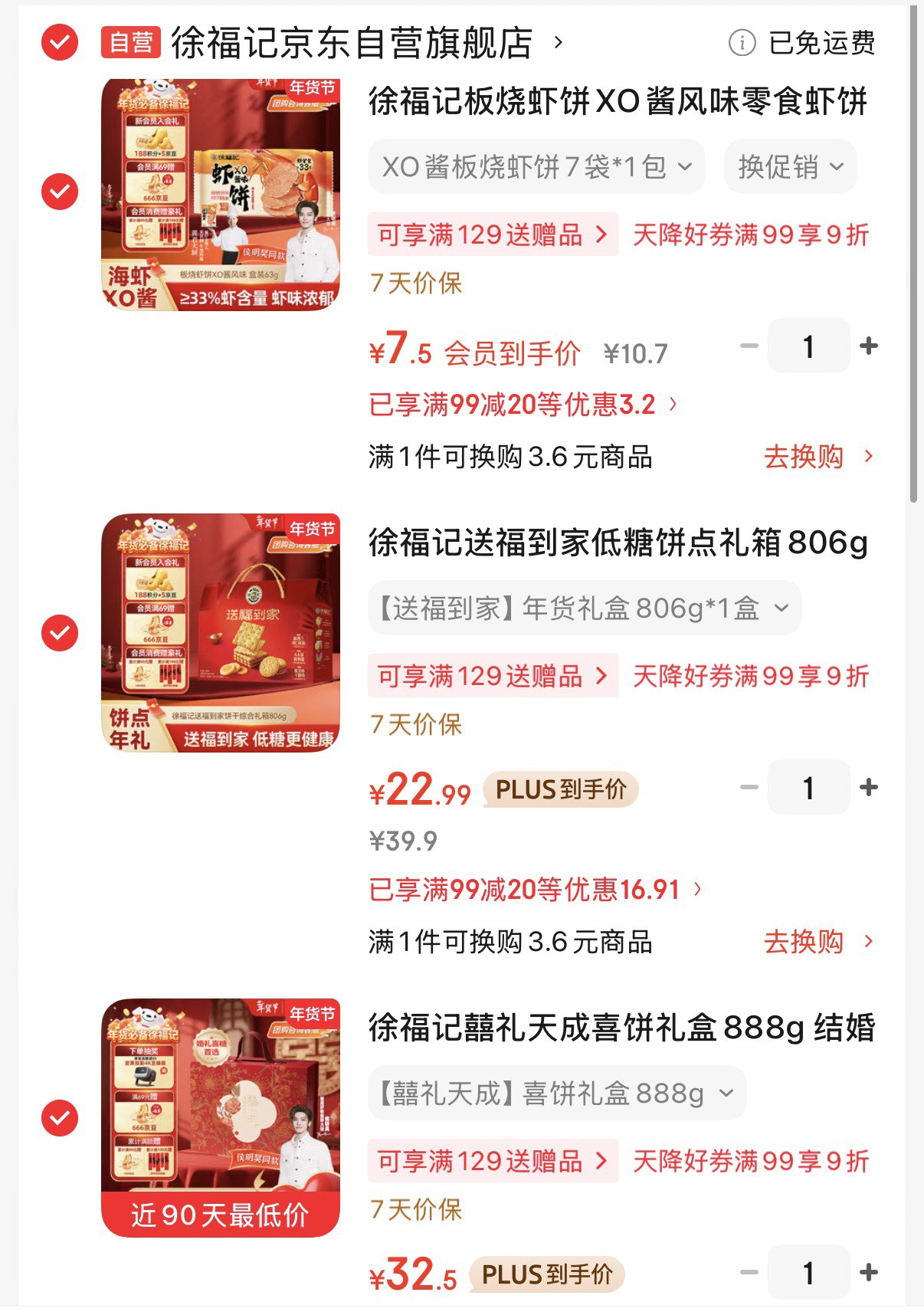Expand 已享满99减20等优惠16.91 details
Image resolution: width=924 pixels, height=1315 pixels.
[535, 890]
